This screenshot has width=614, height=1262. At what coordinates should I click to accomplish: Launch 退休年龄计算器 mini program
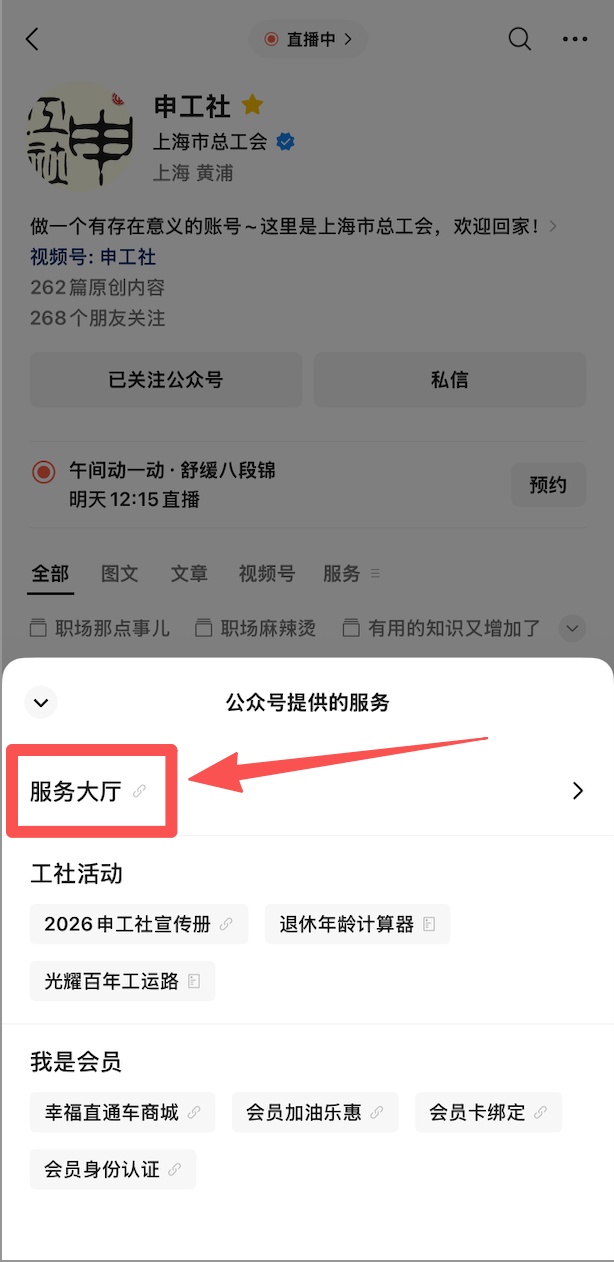pyautogui.click(x=357, y=924)
